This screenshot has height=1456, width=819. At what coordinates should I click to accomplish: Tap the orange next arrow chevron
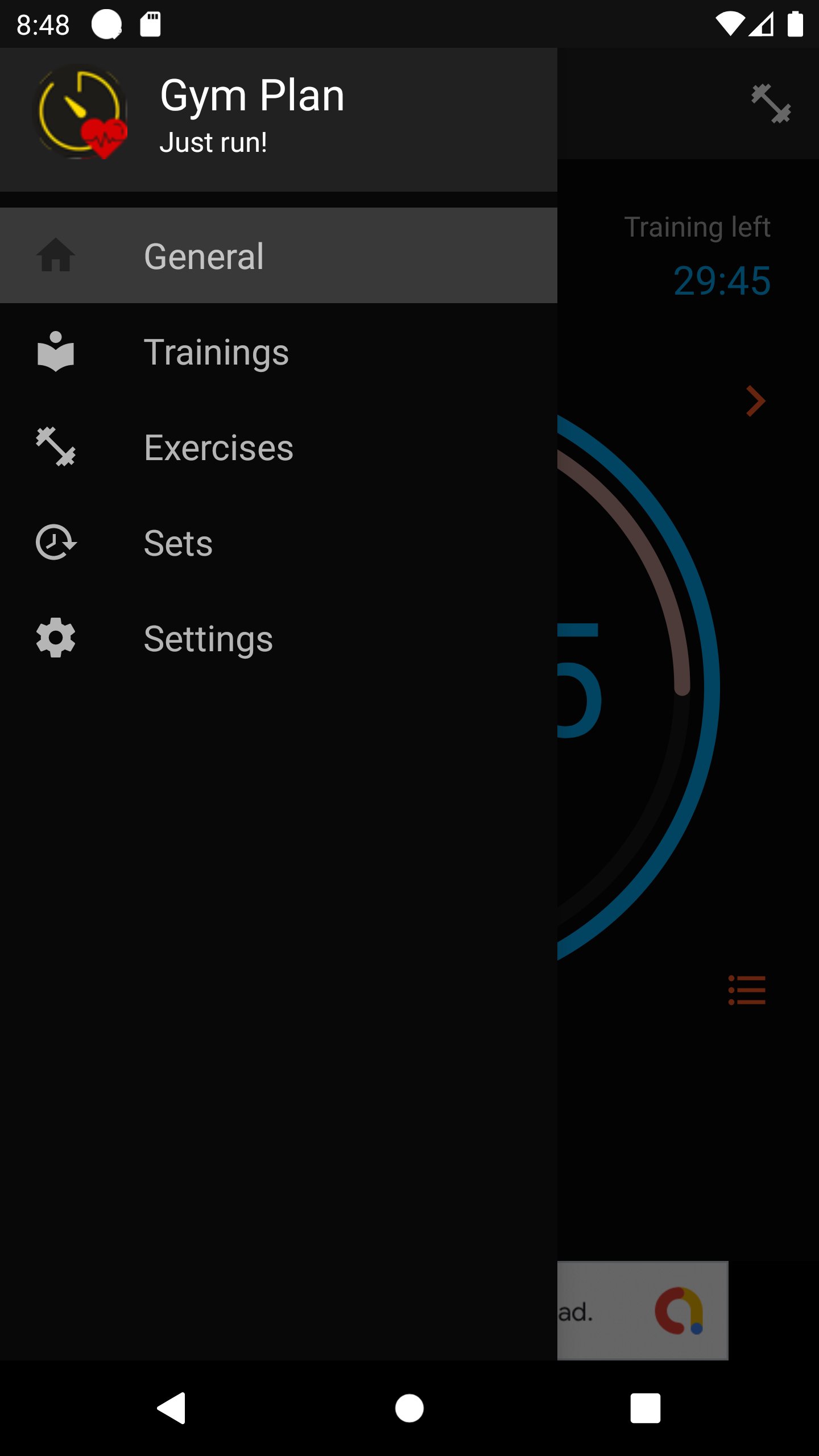756,402
